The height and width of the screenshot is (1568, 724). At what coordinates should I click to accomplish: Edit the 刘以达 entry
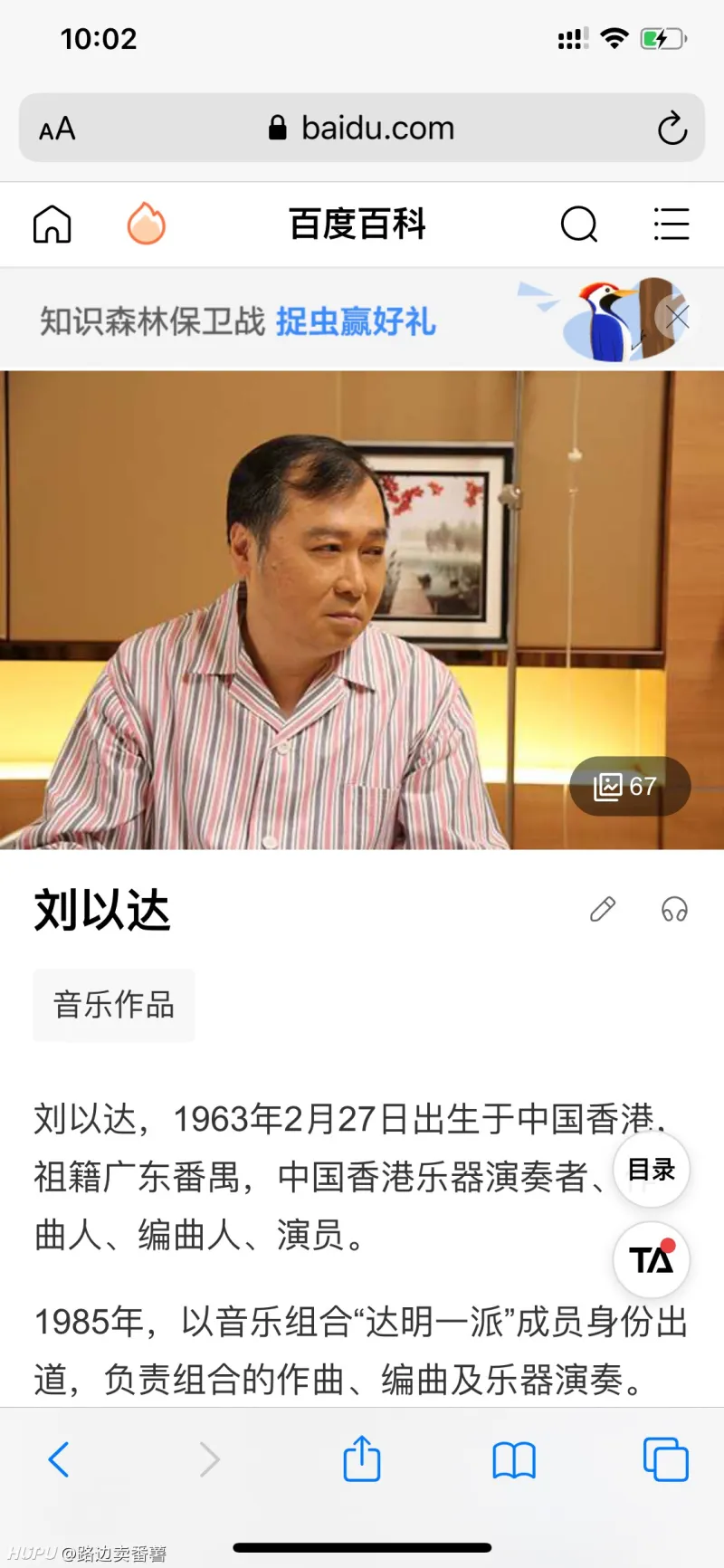coord(603,909)
